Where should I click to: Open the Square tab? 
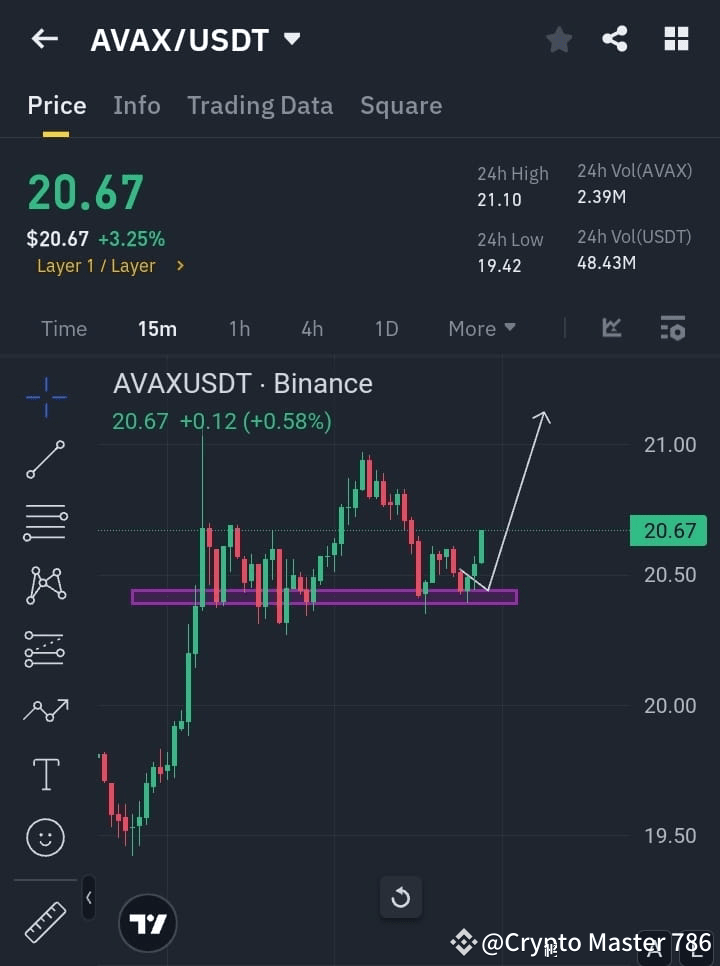[401, 105]
